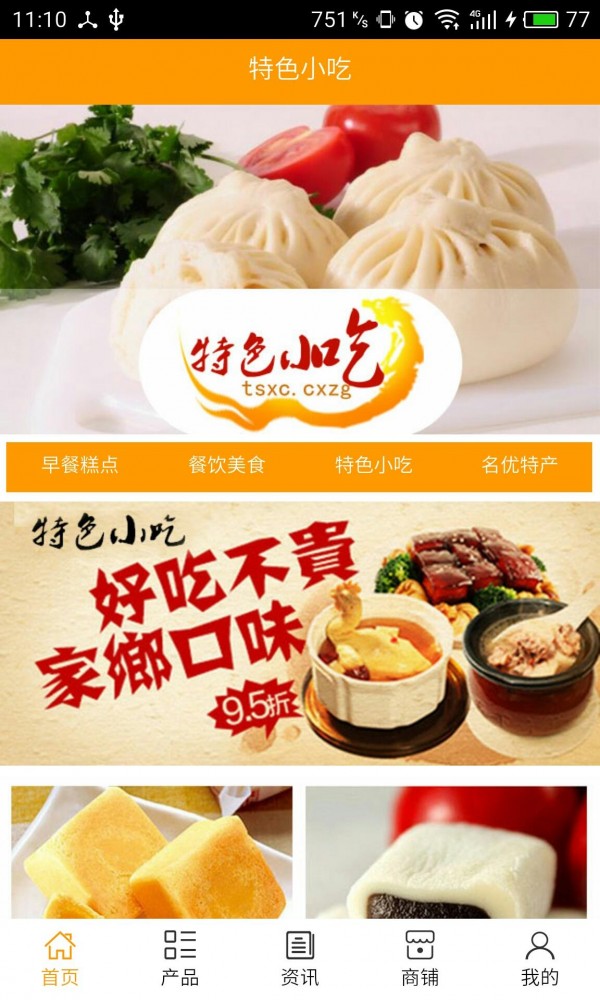Switch to the 产品 tab
The width and height of the screenshot is (600, 1000).
pos(180,958)
